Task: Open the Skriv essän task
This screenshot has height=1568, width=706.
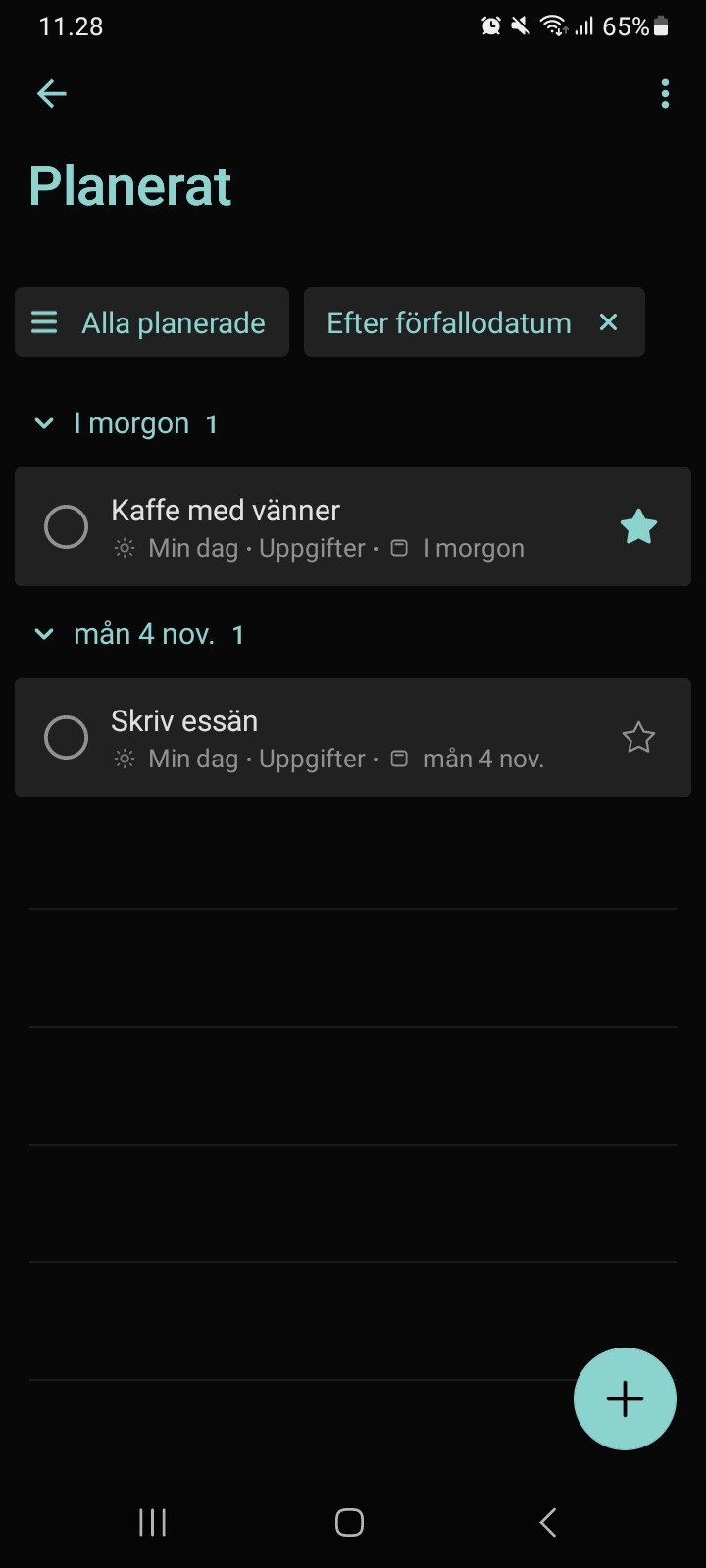Action: tap(353, 738)
